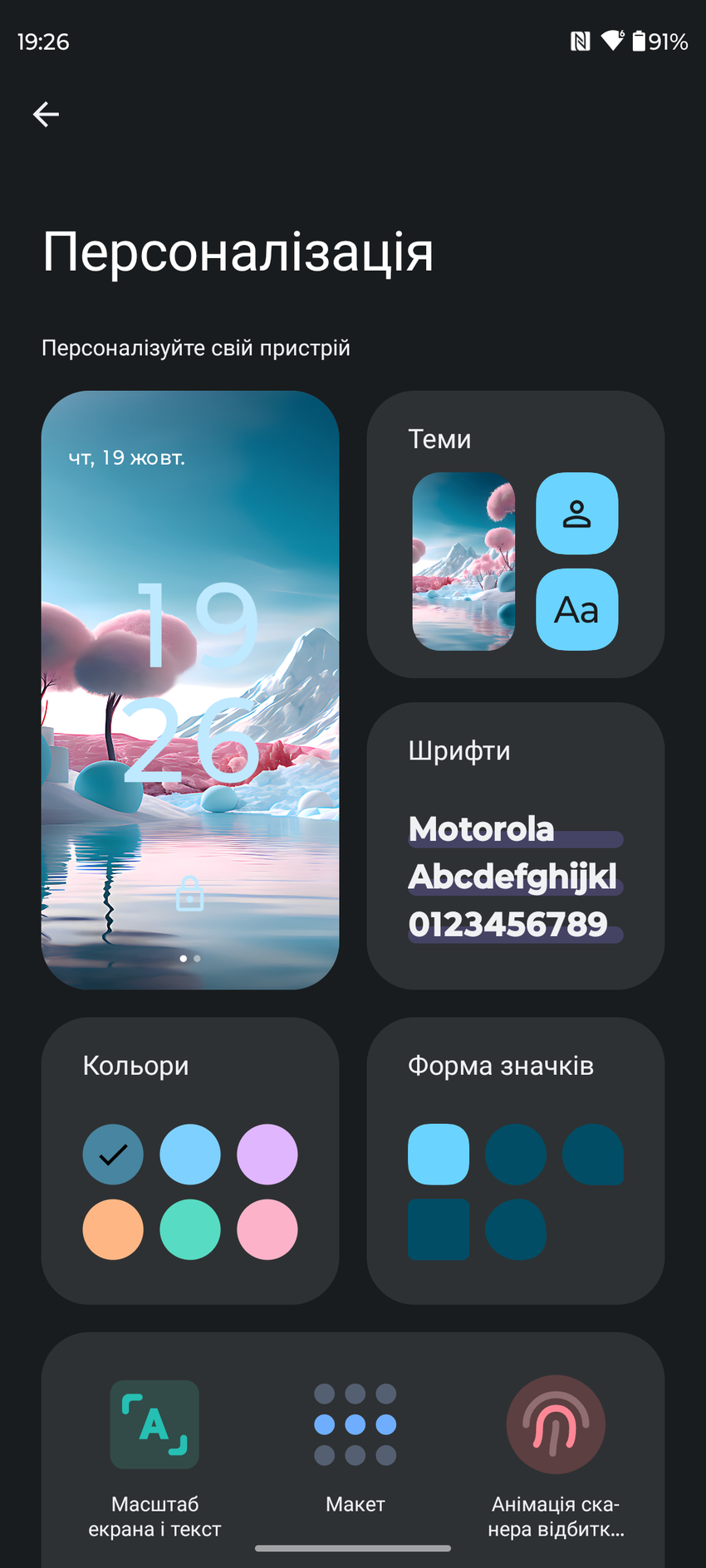Image resolution: width=706 pixels, height=1568 pixels.
Task: Open theme avatar color settings icon
Action: (576, 514)
